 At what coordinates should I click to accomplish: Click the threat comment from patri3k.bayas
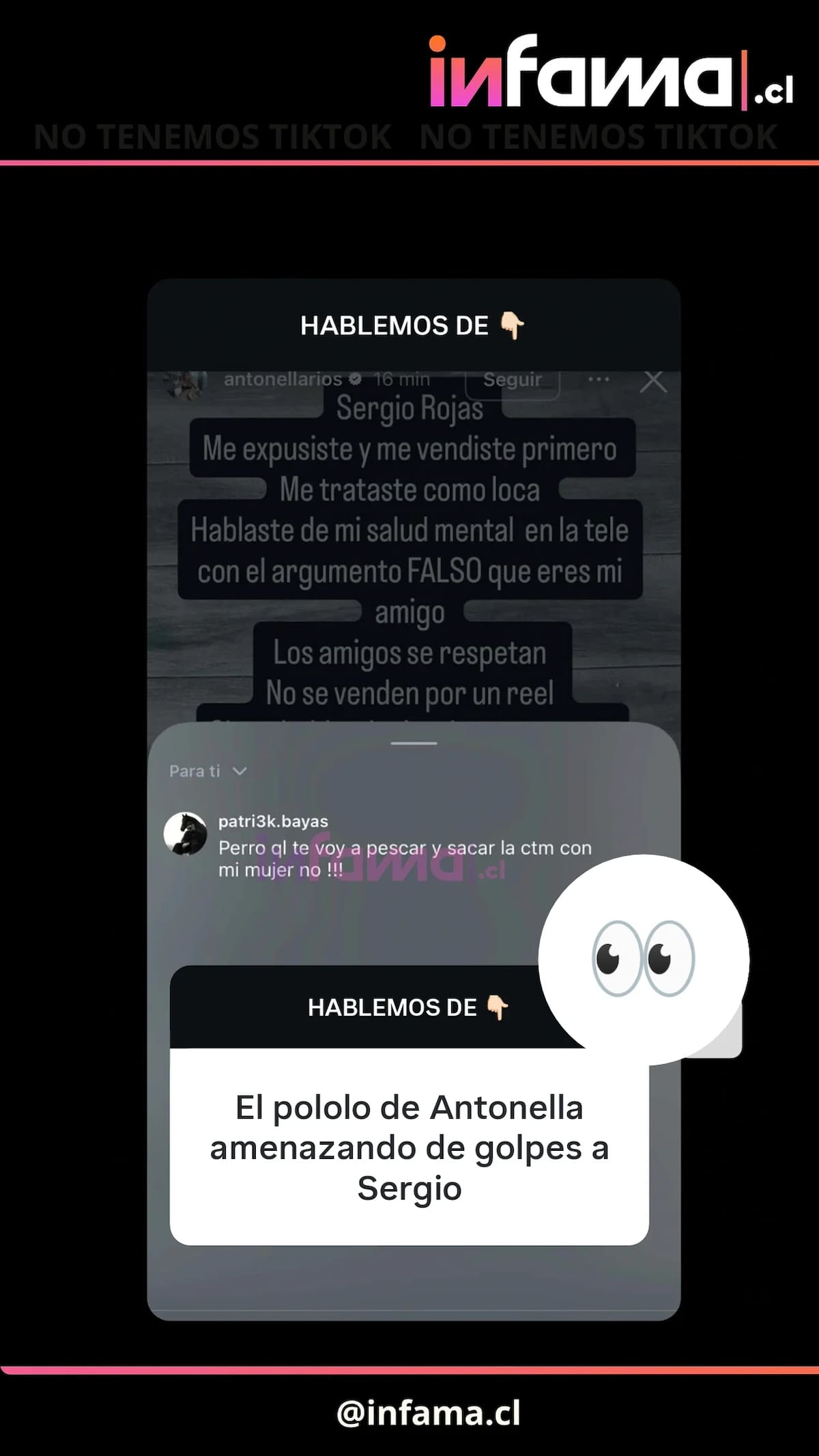[404, 859]
